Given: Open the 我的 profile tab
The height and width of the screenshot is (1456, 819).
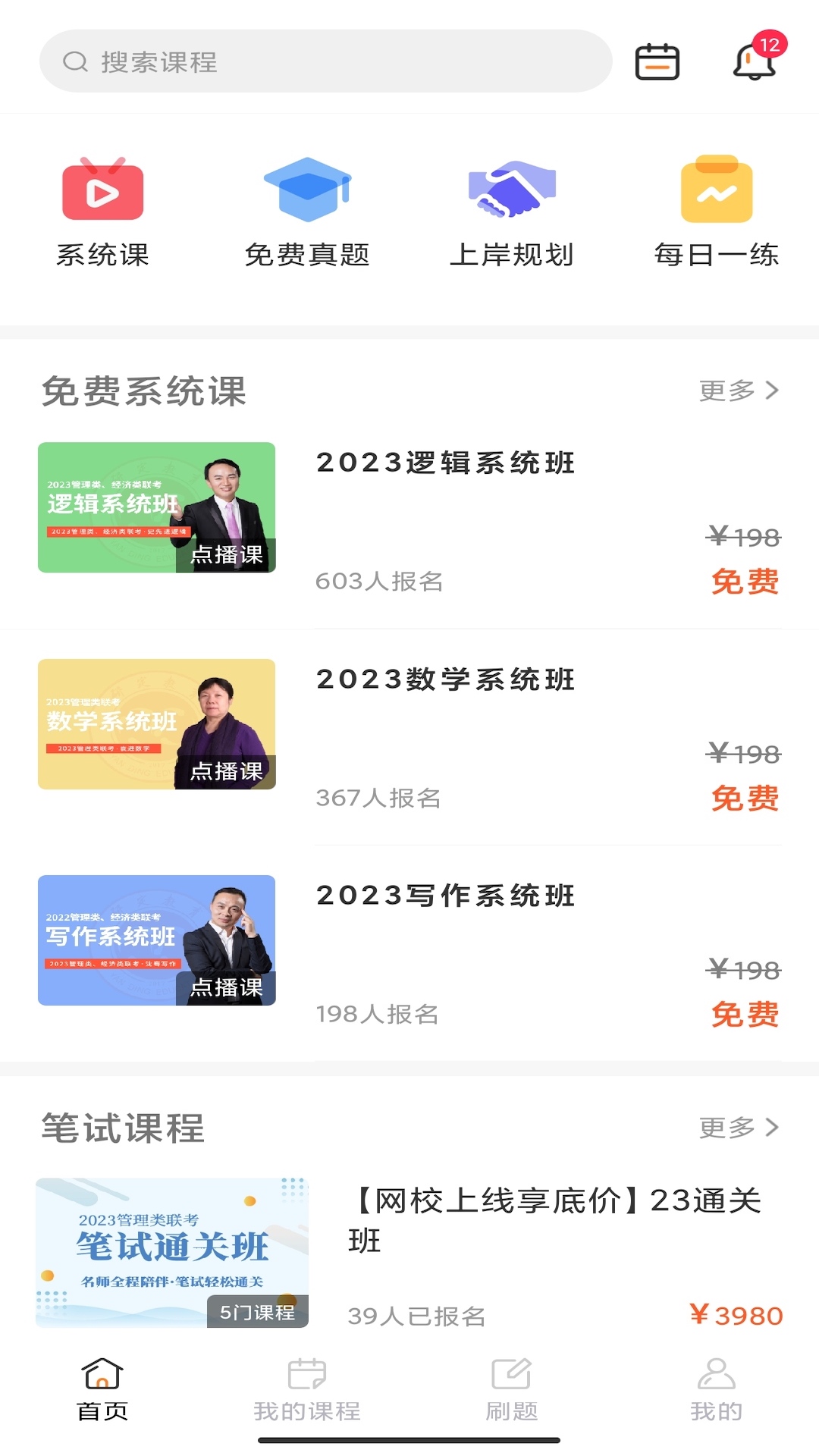Looking at the screenshot, I should pyautogui.click(x=717, y=1389).
